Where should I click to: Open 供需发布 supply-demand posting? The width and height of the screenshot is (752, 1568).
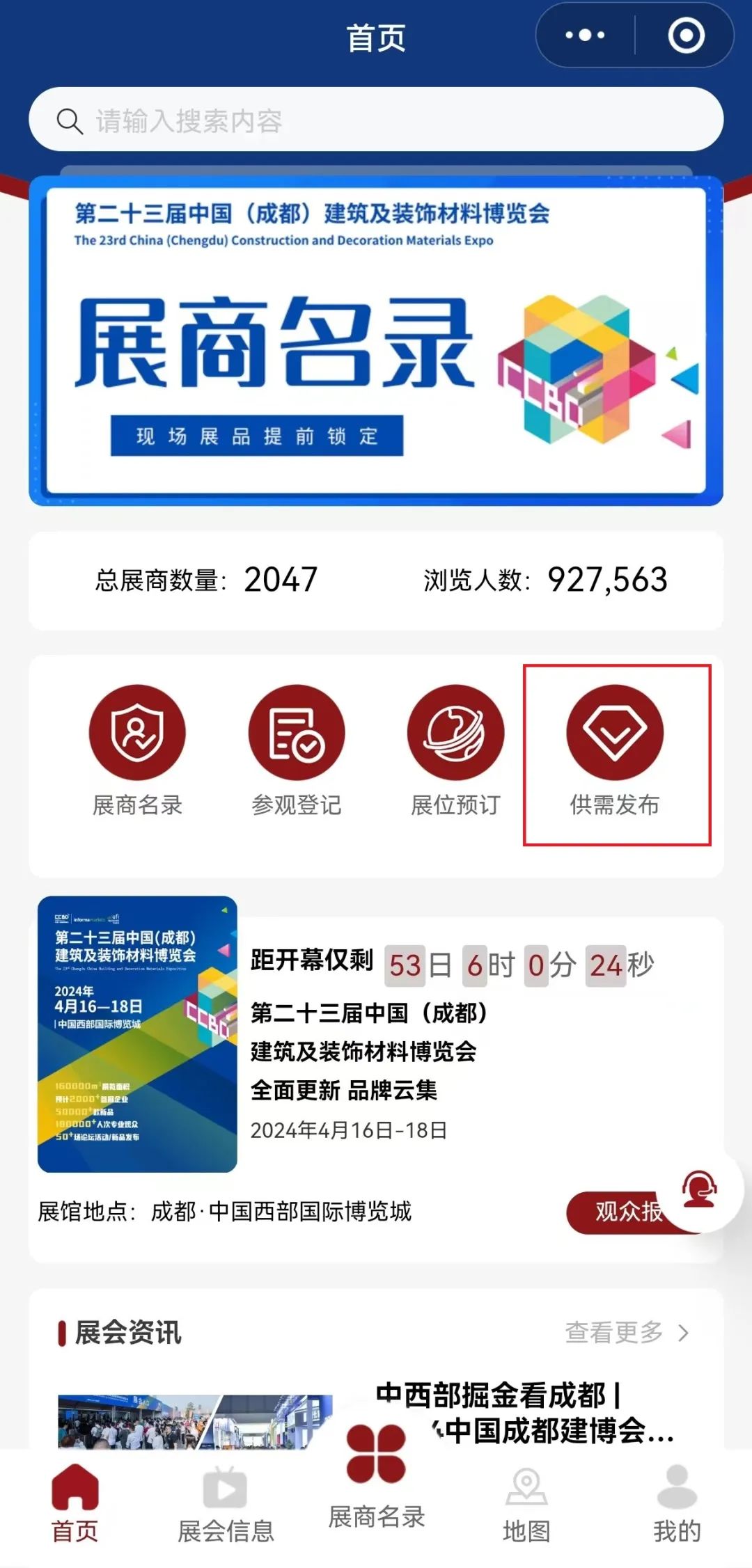615,733
